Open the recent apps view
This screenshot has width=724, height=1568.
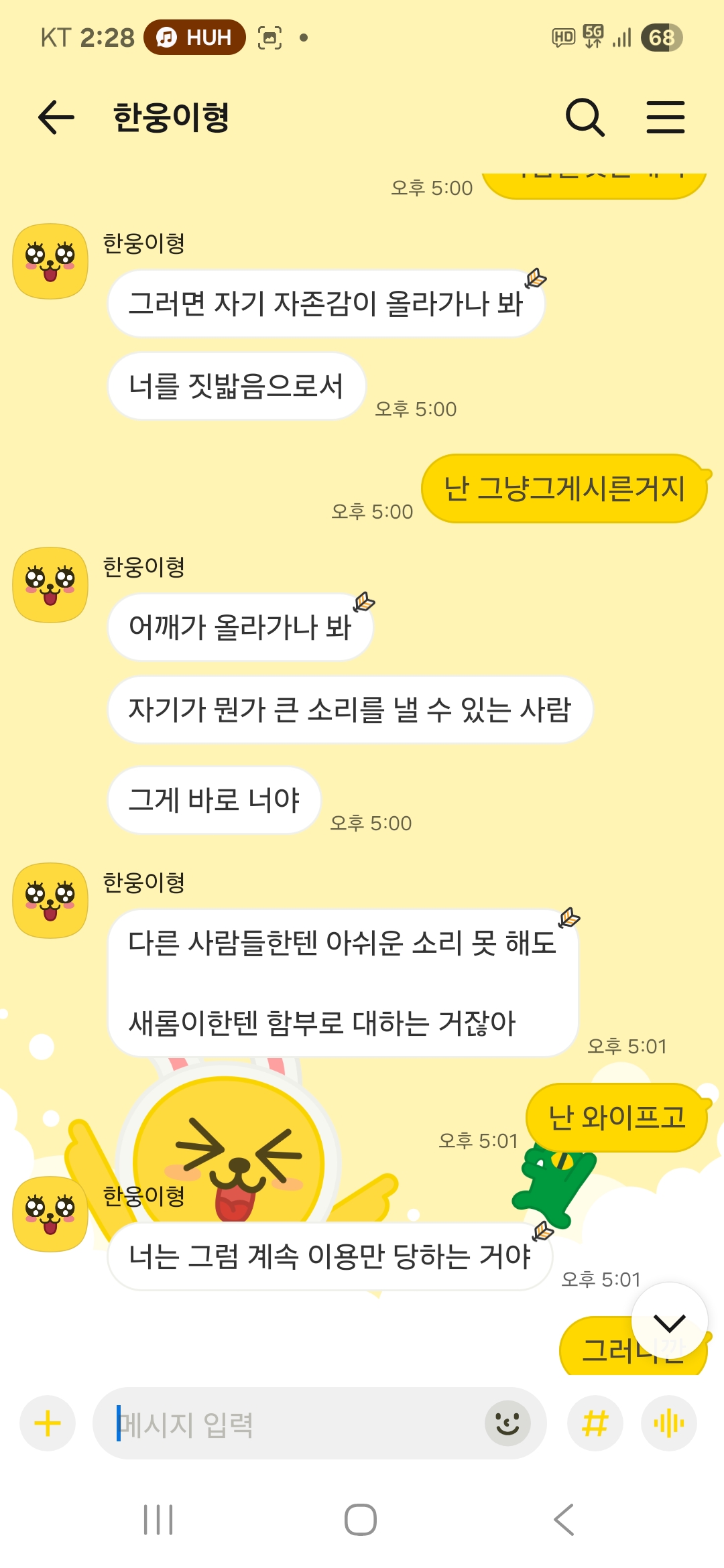[158, 1520]
